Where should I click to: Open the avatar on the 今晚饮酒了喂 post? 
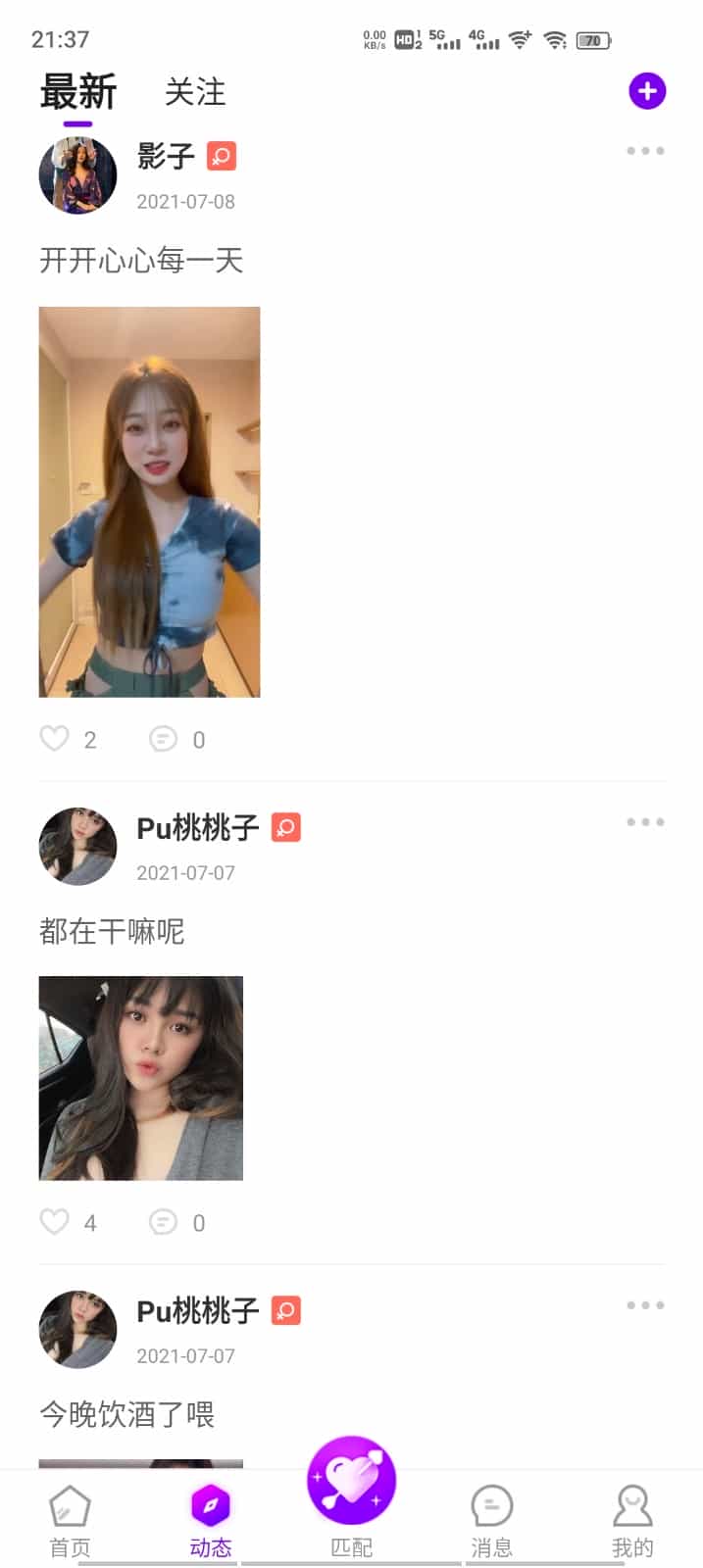pyautogui.click(x=77, y=1330)
